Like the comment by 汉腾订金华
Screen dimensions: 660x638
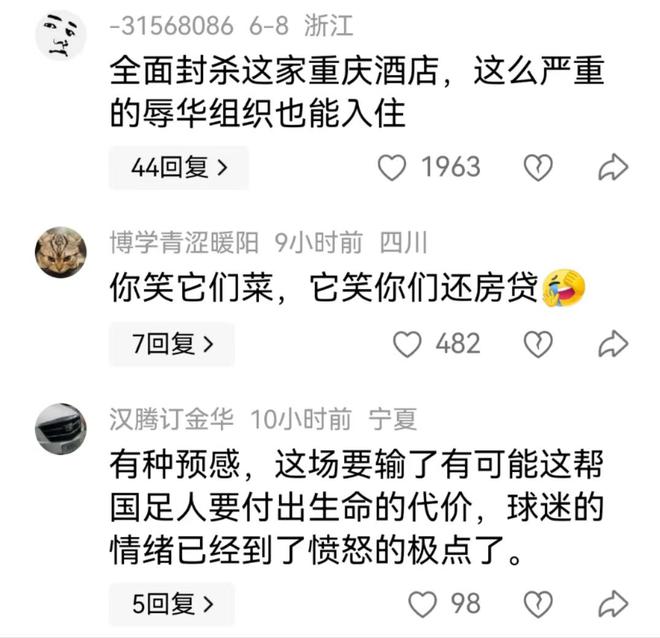click(x=424, y=604)
